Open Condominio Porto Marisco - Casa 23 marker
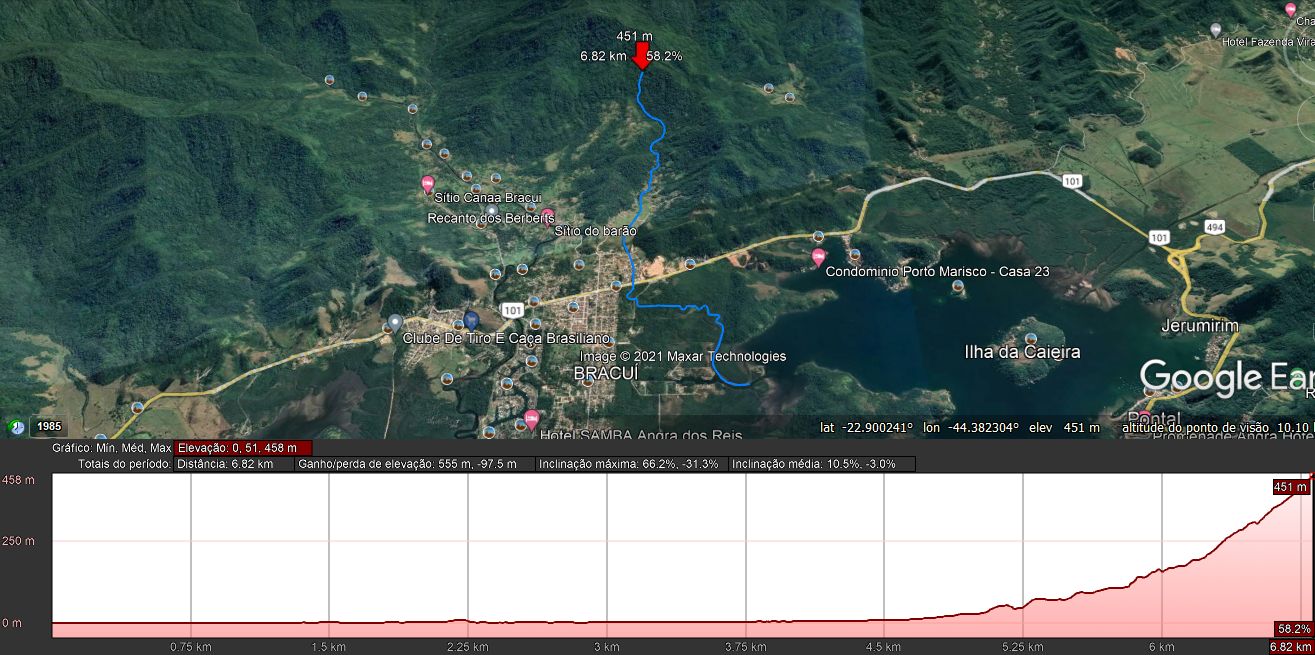 point(819,258)
